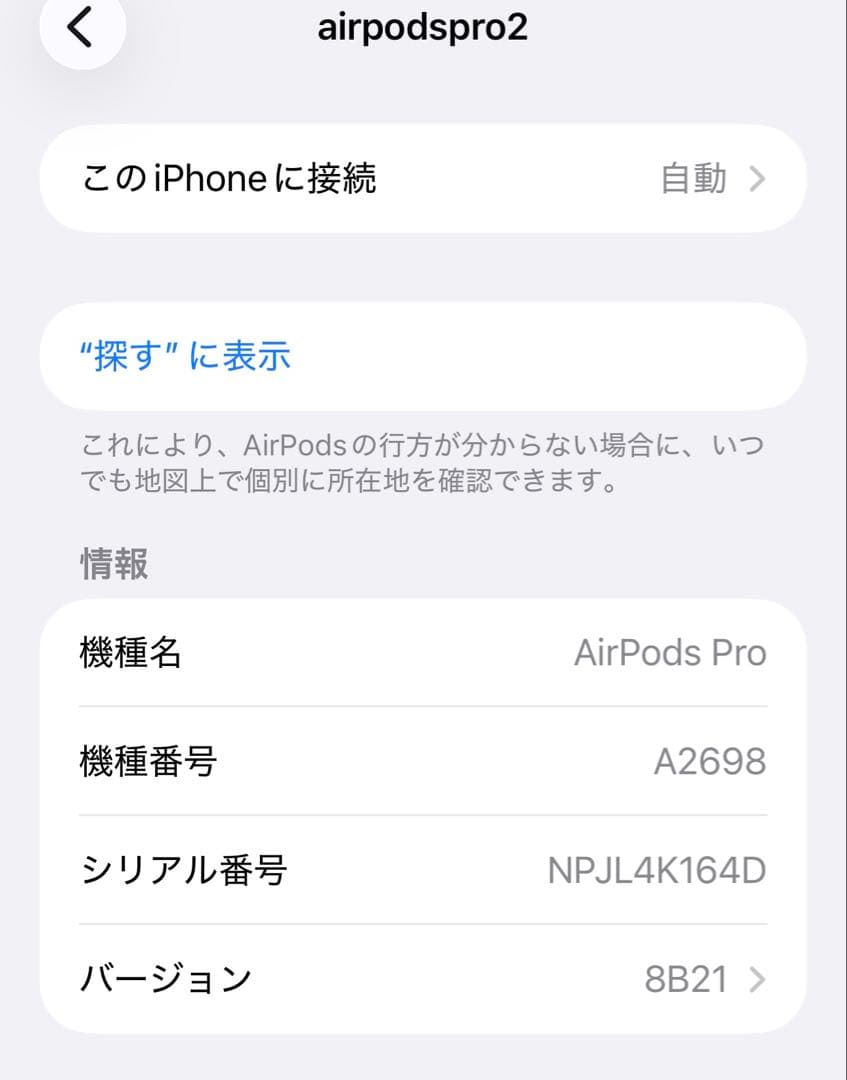
Task: Expand the バージョン row for update details
Action: tap(423, 980)
